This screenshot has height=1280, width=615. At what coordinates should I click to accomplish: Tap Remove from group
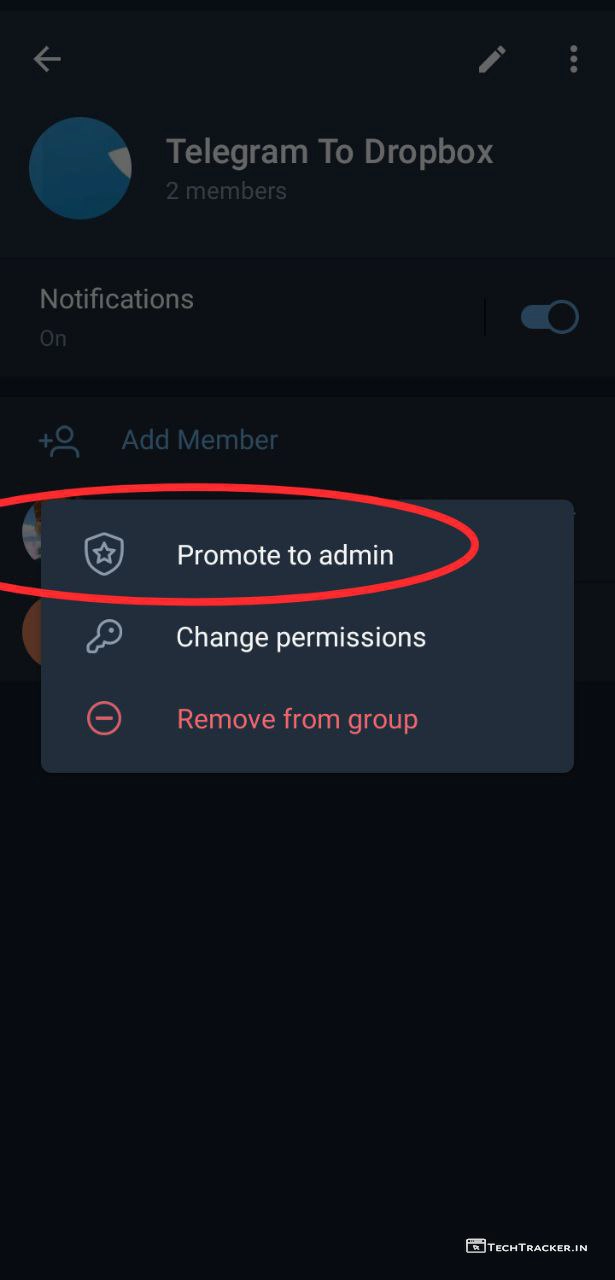297,719
